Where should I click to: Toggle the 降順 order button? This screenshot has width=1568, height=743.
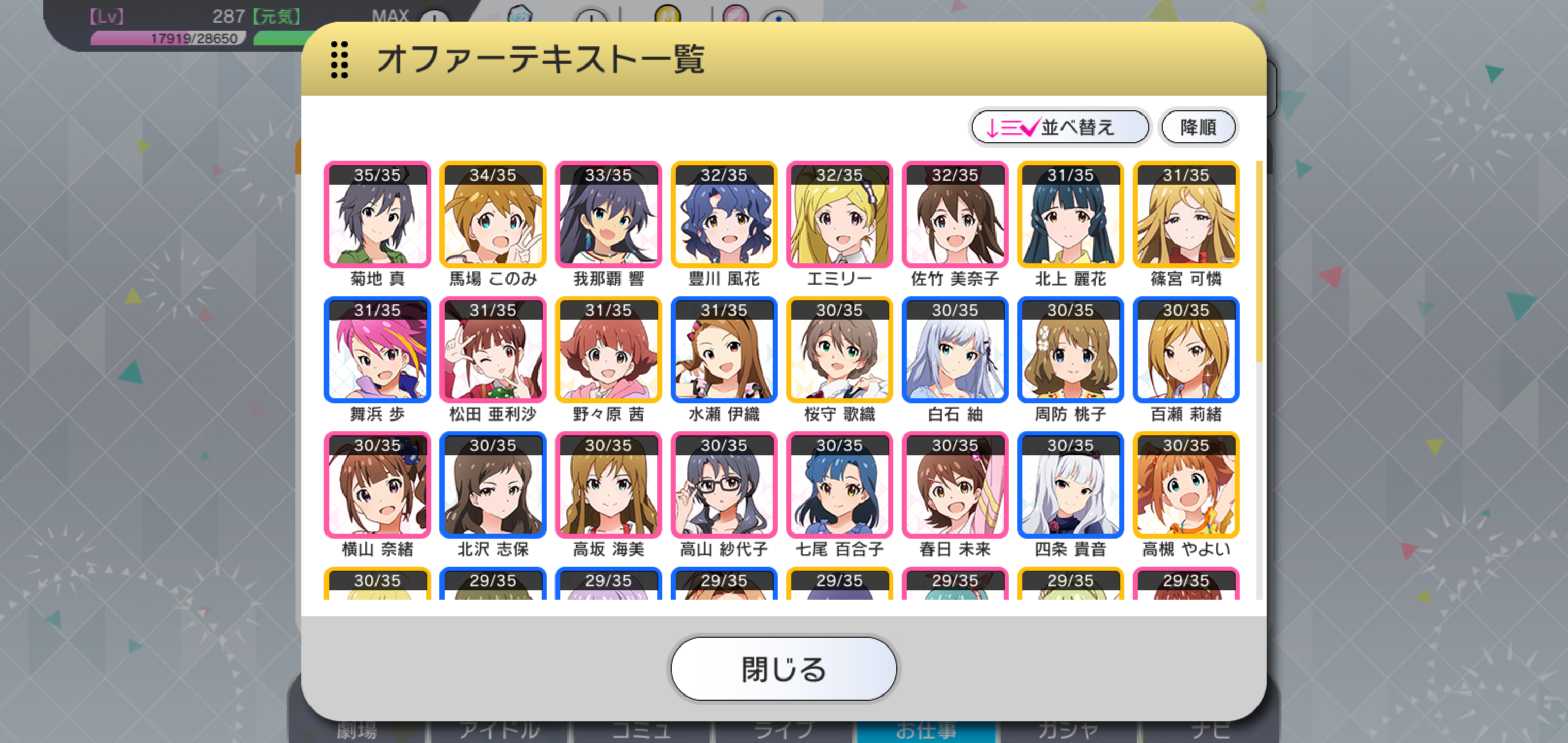pyautogui.click(x=1197, y=127)
